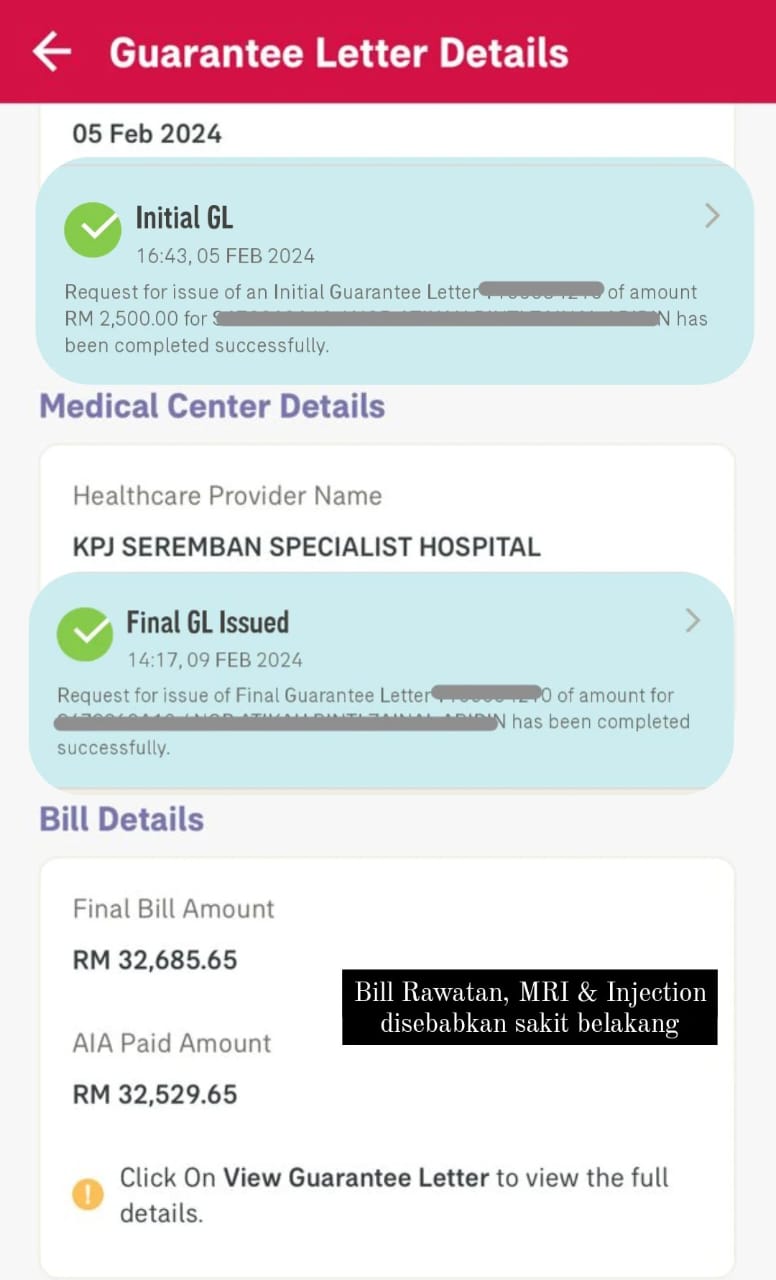Click KPJ SEREMBAN SPECIALIST HOSPITAL name
The height and width of the screenshot is (1280, 776).
click(x=304, y=546)
